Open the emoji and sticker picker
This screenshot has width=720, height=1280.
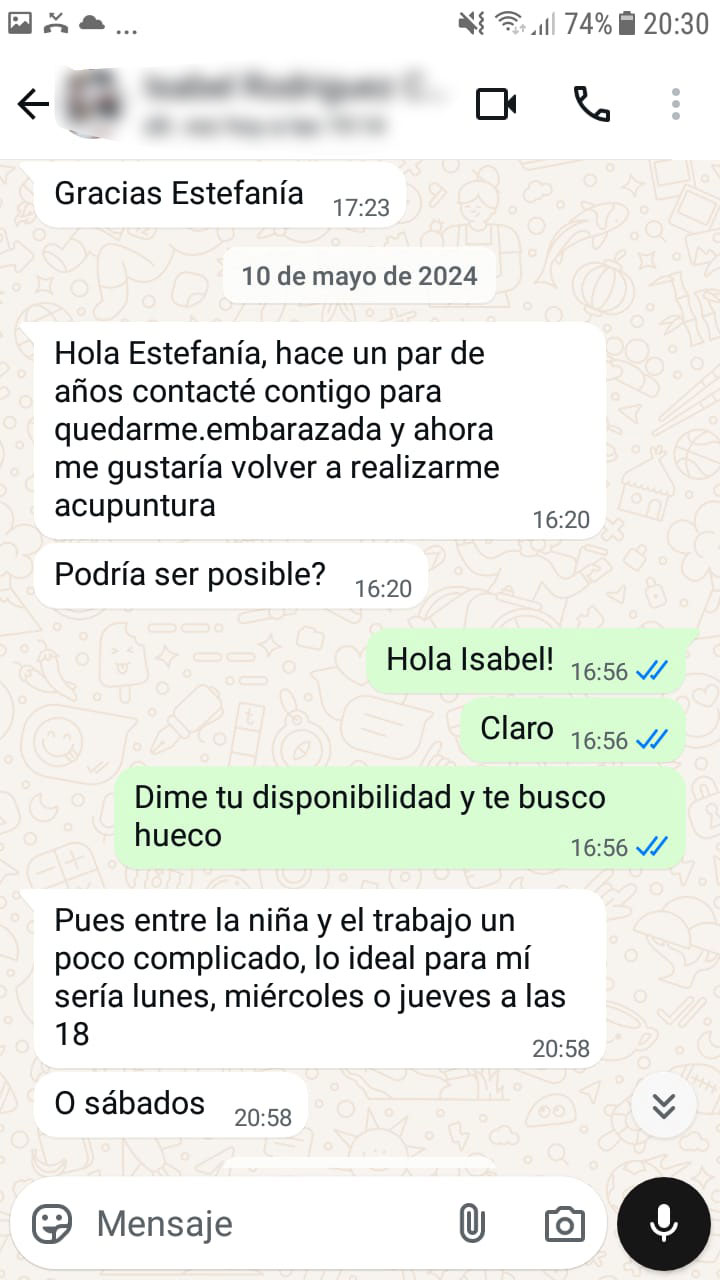coord(52,1223)
